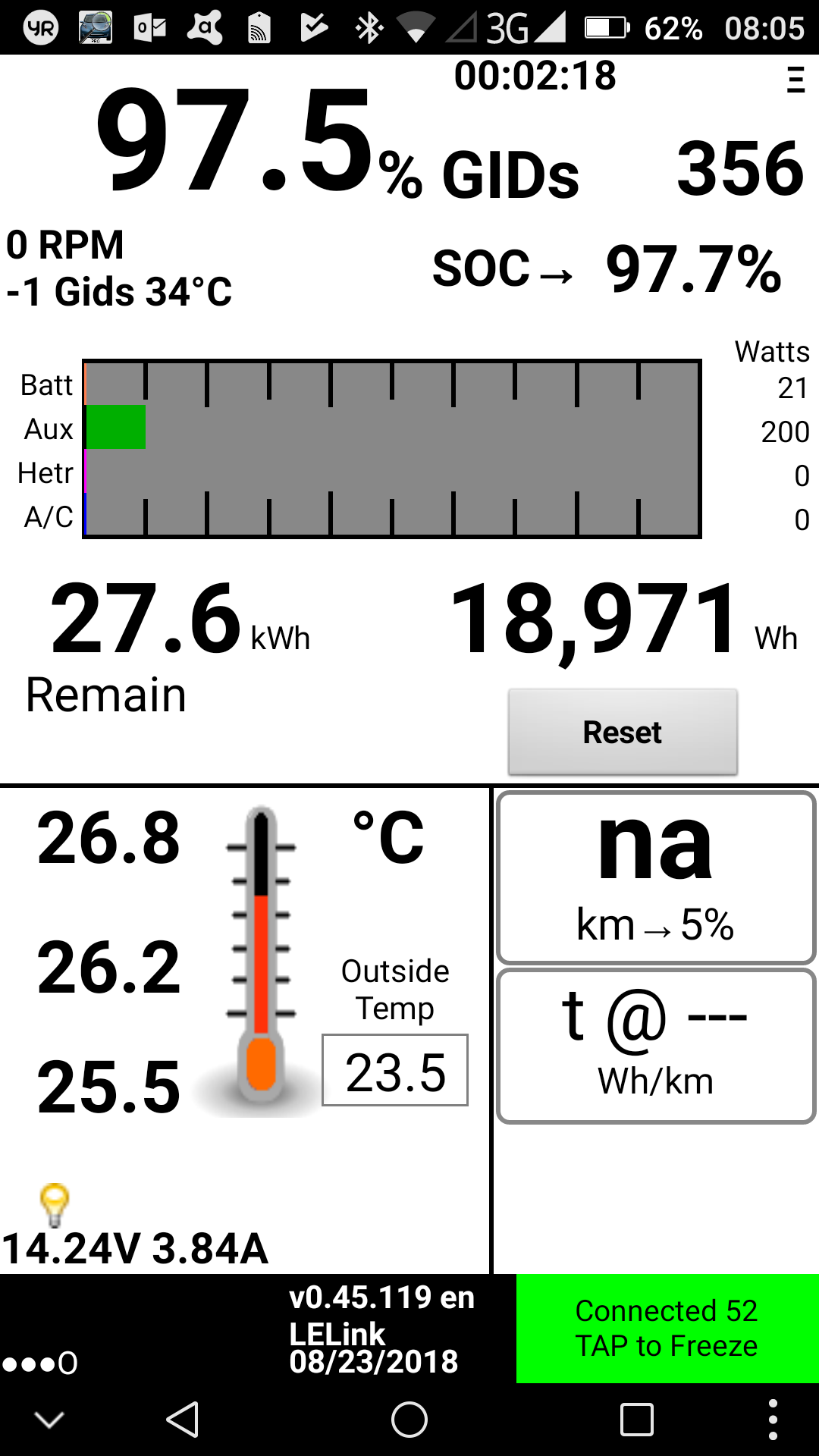
Task: Tap the km to 5% range box
Action: pyautogui.click(x=656, y=877)
